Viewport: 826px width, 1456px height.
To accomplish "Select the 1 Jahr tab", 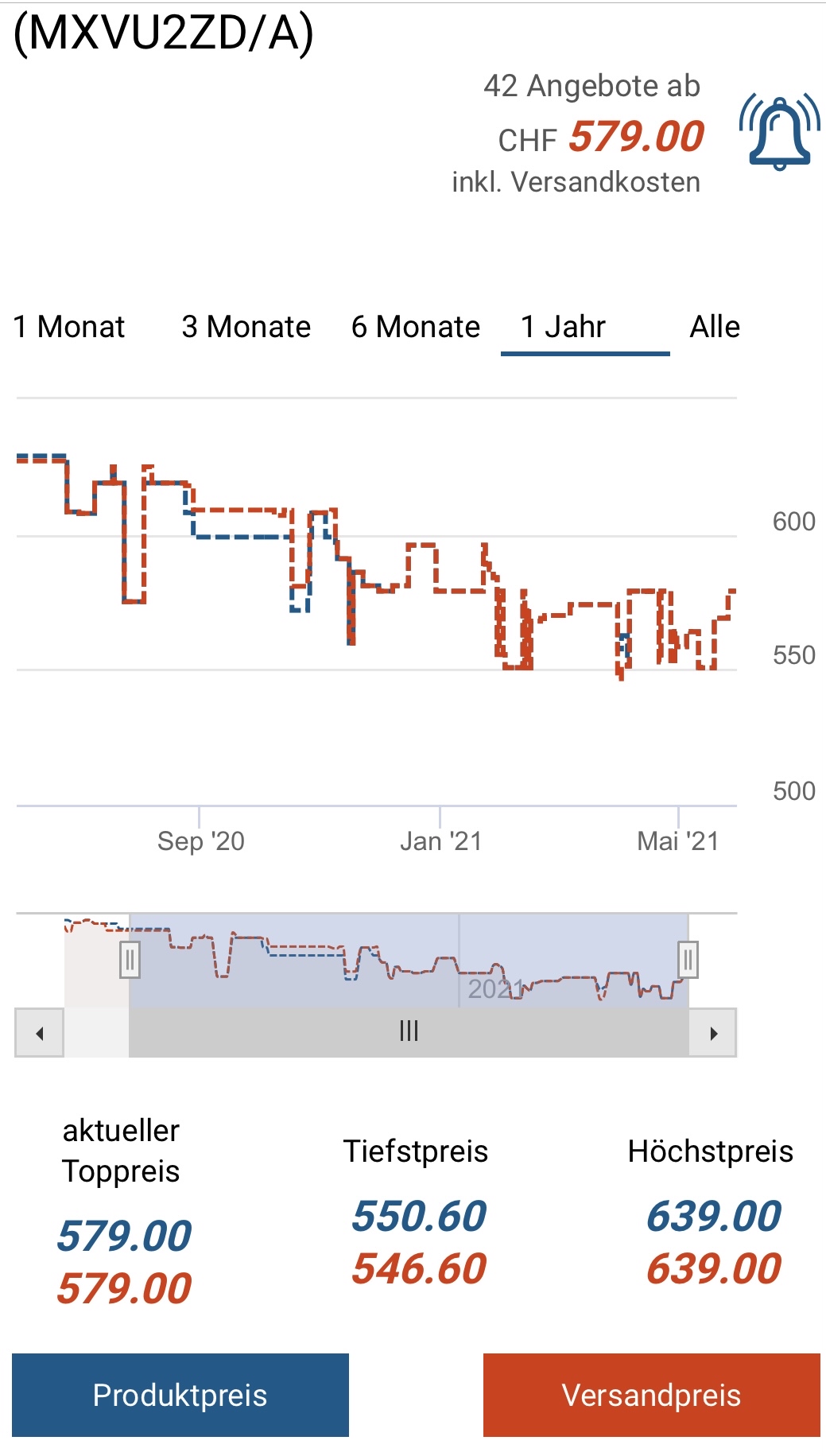I will pyautogui.click(x=564, y=327).
